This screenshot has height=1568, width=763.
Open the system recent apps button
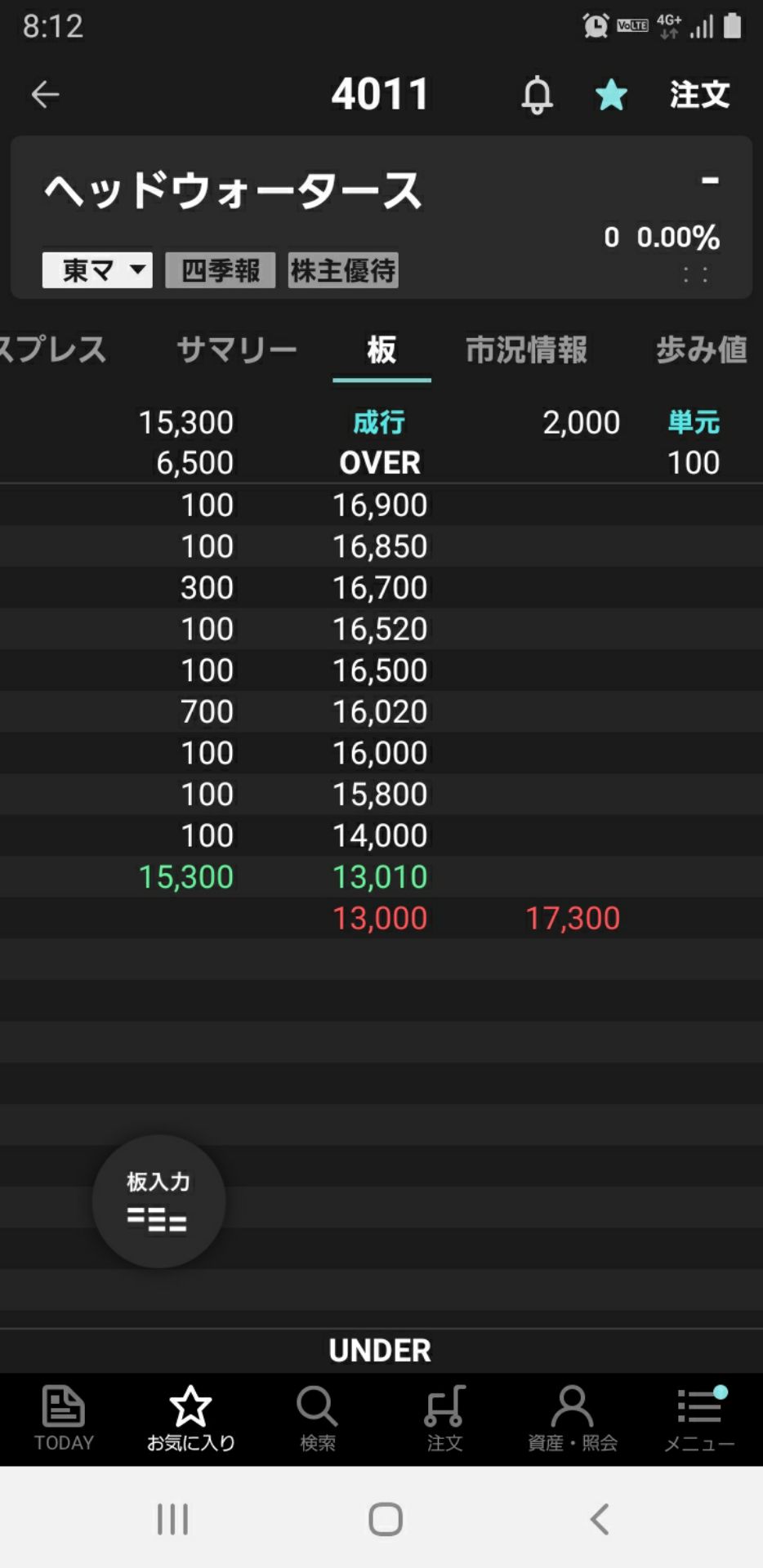click(x=172, y=1519)
